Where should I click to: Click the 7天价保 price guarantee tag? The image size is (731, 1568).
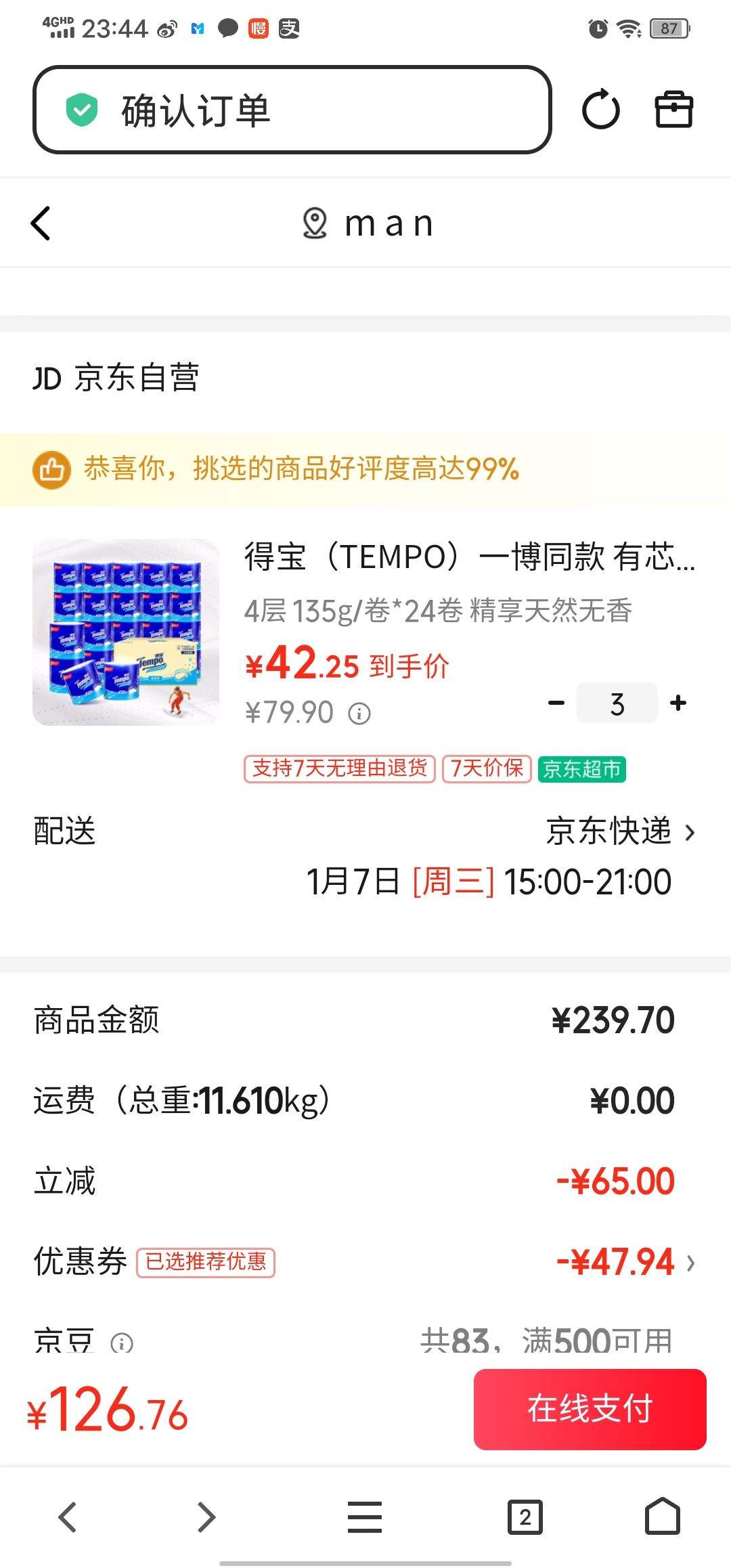(486, 770)
